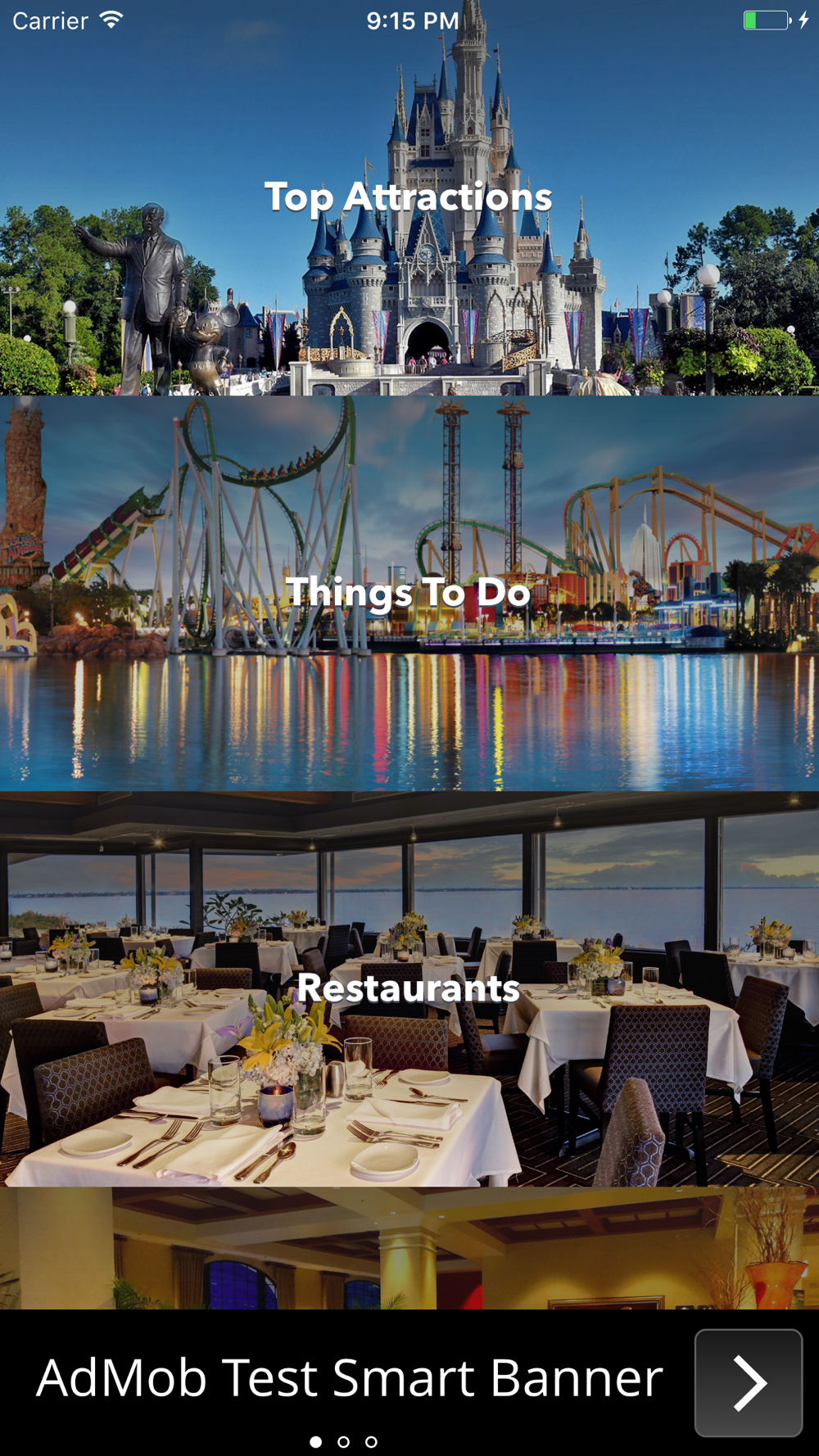Open the Top Attractions tile
The height and width of the screenshot is (1456, 819).
(409, 197)
